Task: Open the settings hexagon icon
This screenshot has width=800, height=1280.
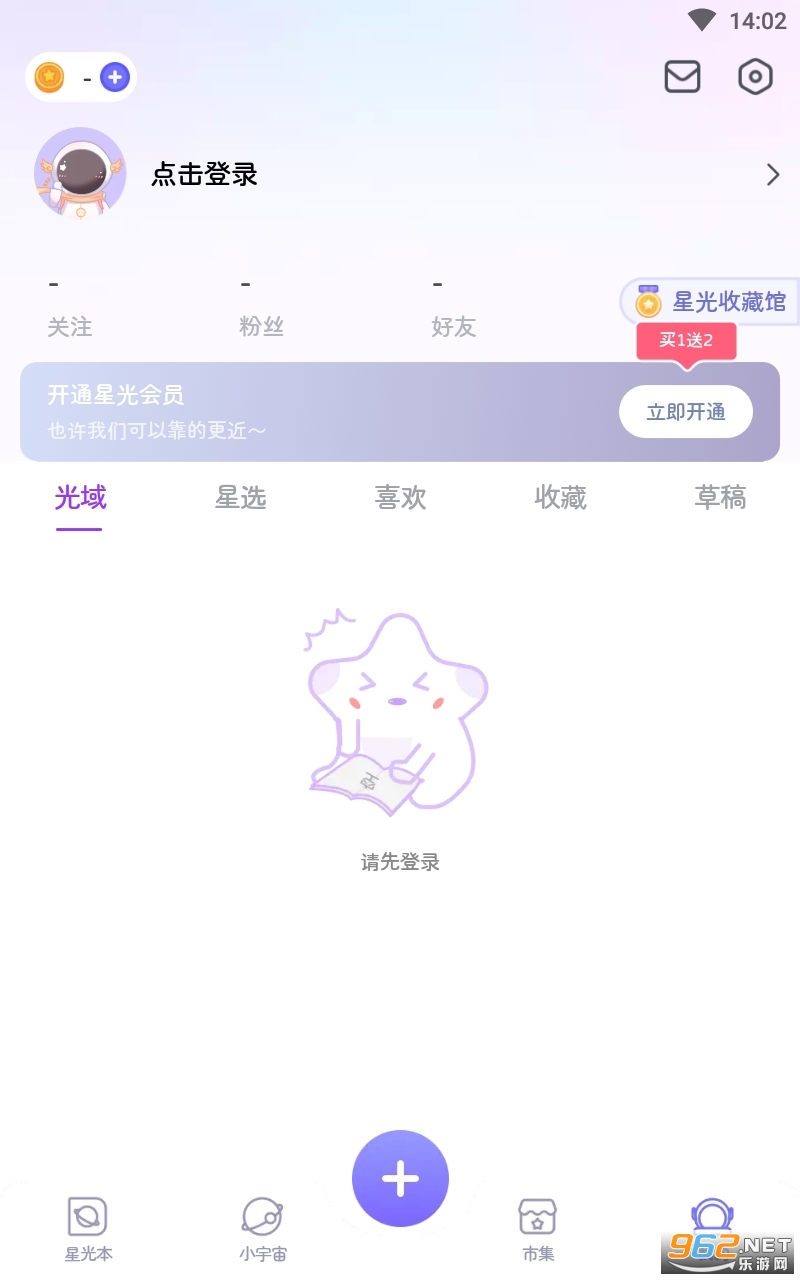Action: (756, 77)
